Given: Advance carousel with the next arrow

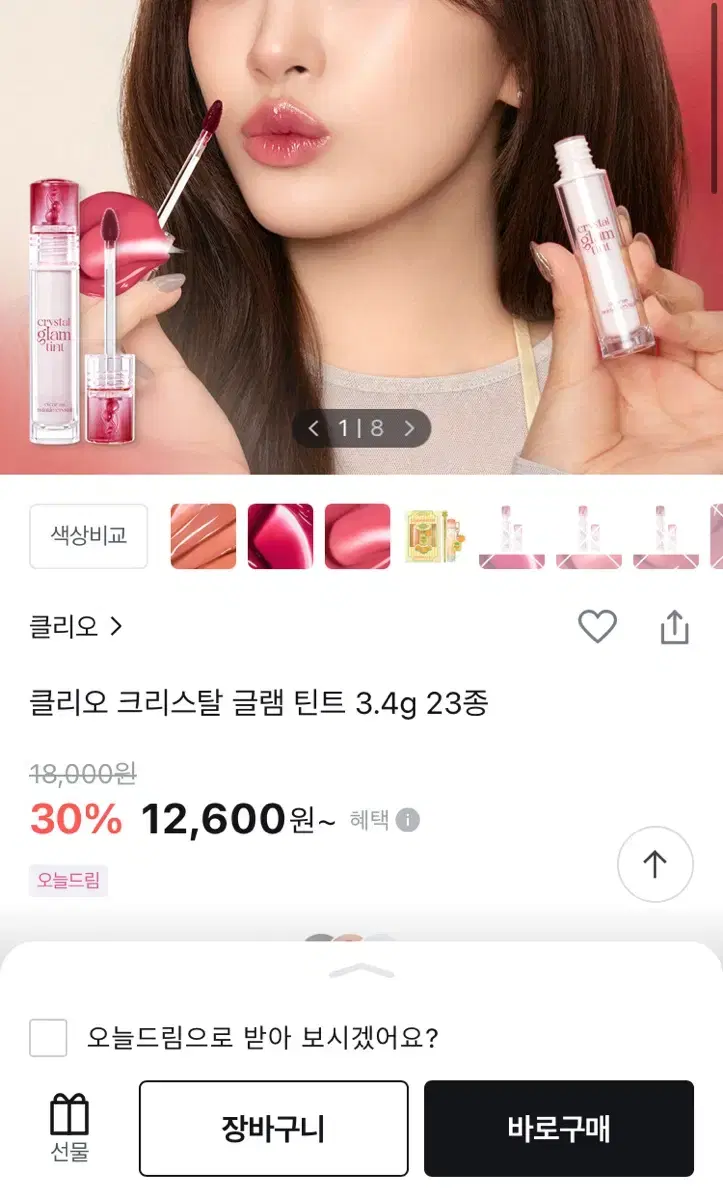Looking at the screenshot, I should click(x=409, y=427).
